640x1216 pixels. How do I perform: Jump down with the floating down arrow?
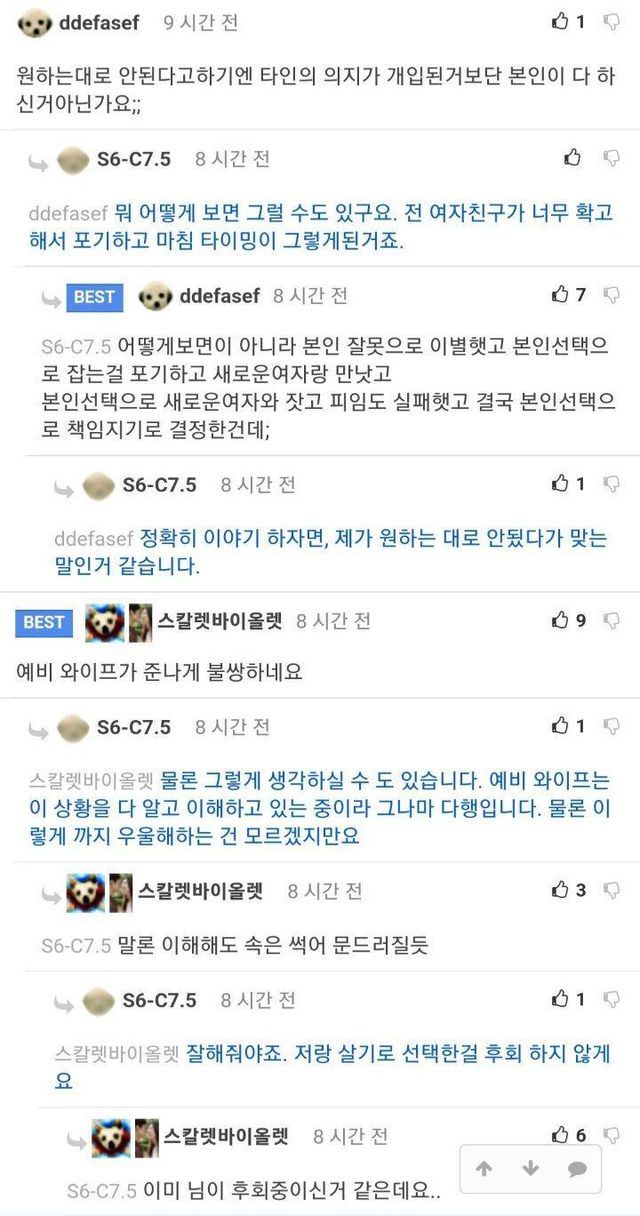pos(531,1168)
